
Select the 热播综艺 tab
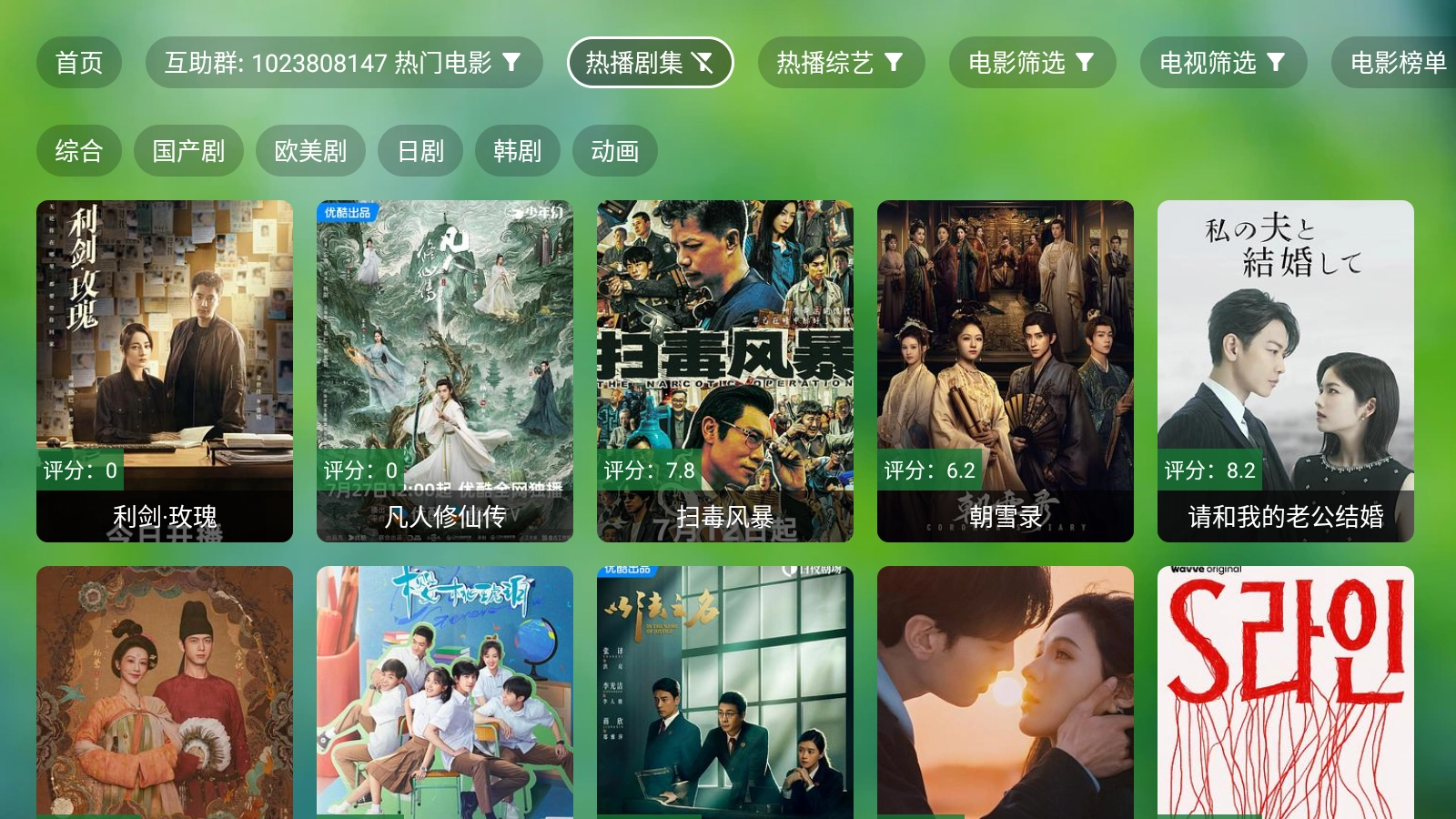(840, 63)
